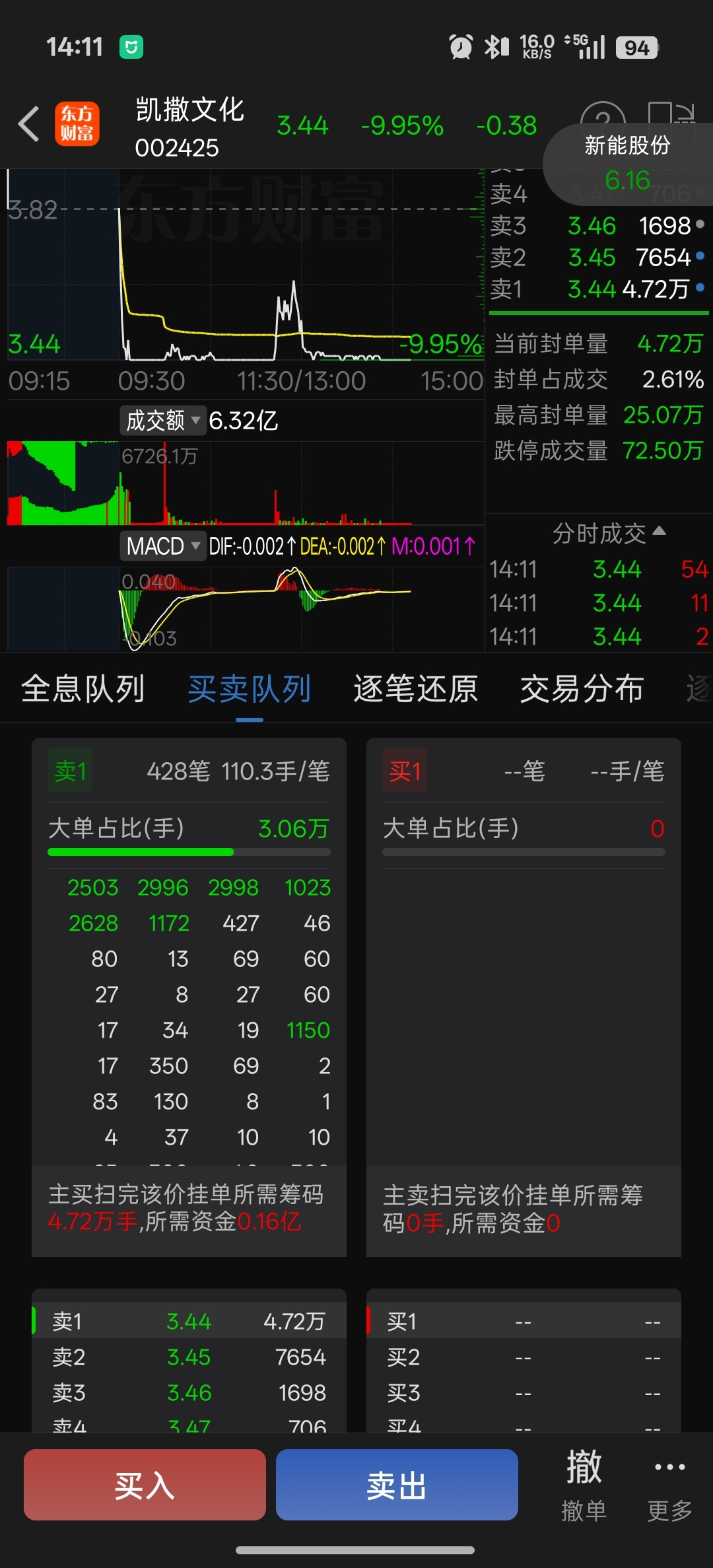Image resolution: width=713 pixels, height=1568 pixels.
Task: Open the 成交额 indicator dropdown
Action: click(x=163, y=420)
